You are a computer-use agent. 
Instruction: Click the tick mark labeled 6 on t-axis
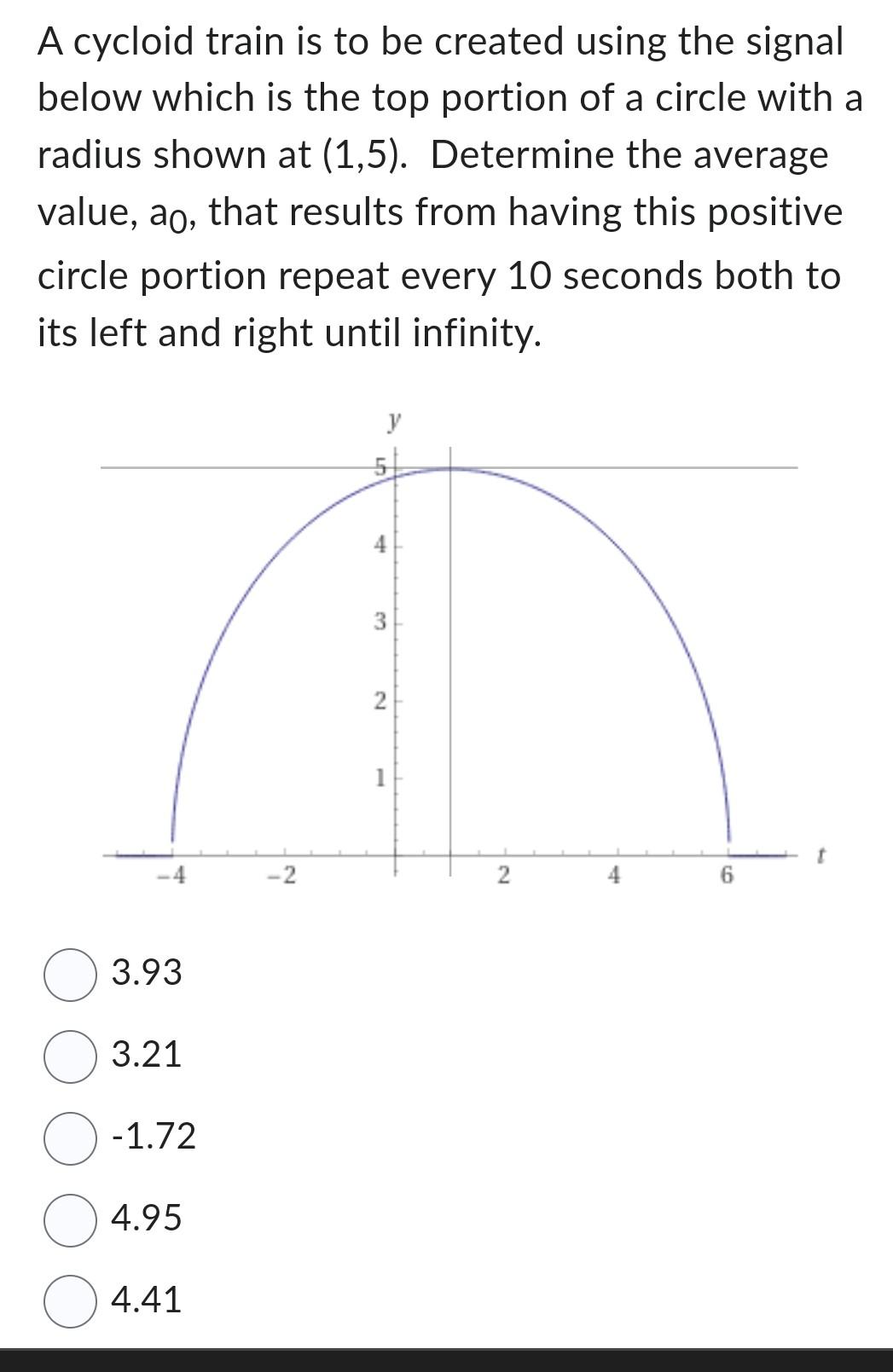pyautogui.click(x=728, y=874)
